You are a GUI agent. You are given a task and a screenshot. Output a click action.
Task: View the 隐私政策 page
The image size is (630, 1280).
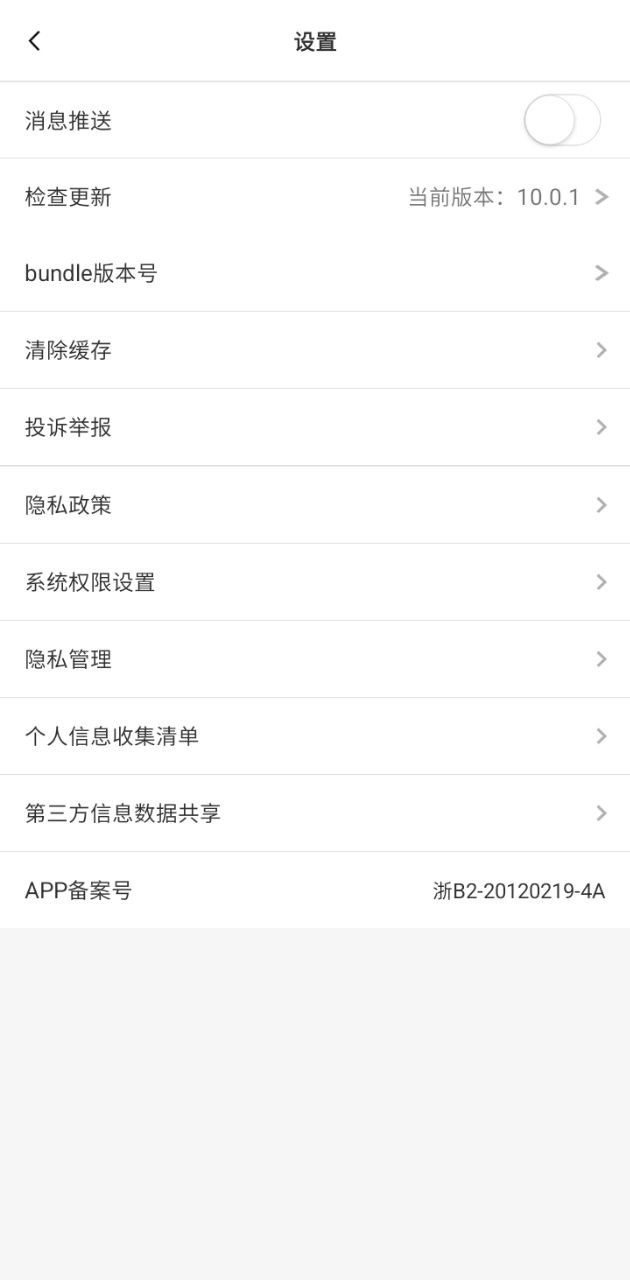click(315, 505)
